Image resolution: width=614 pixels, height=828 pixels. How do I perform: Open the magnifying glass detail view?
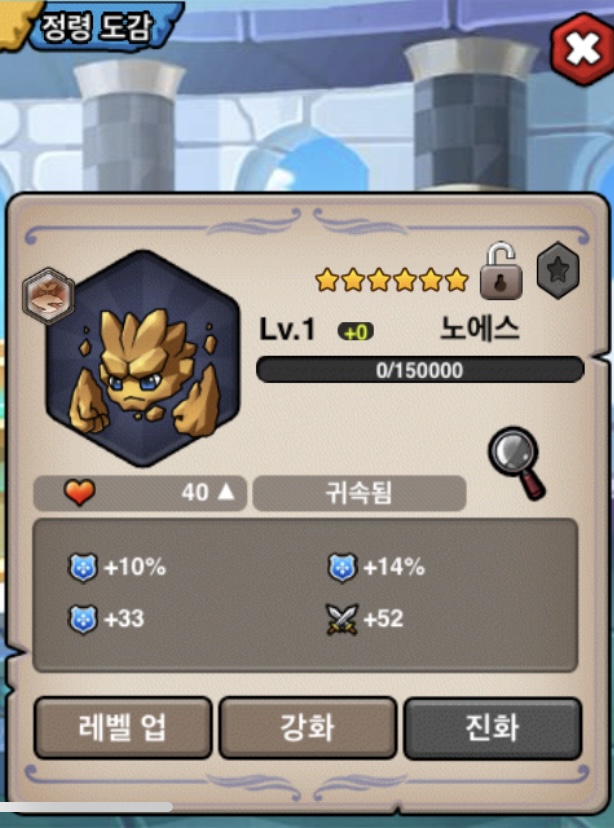pos(517,462)
